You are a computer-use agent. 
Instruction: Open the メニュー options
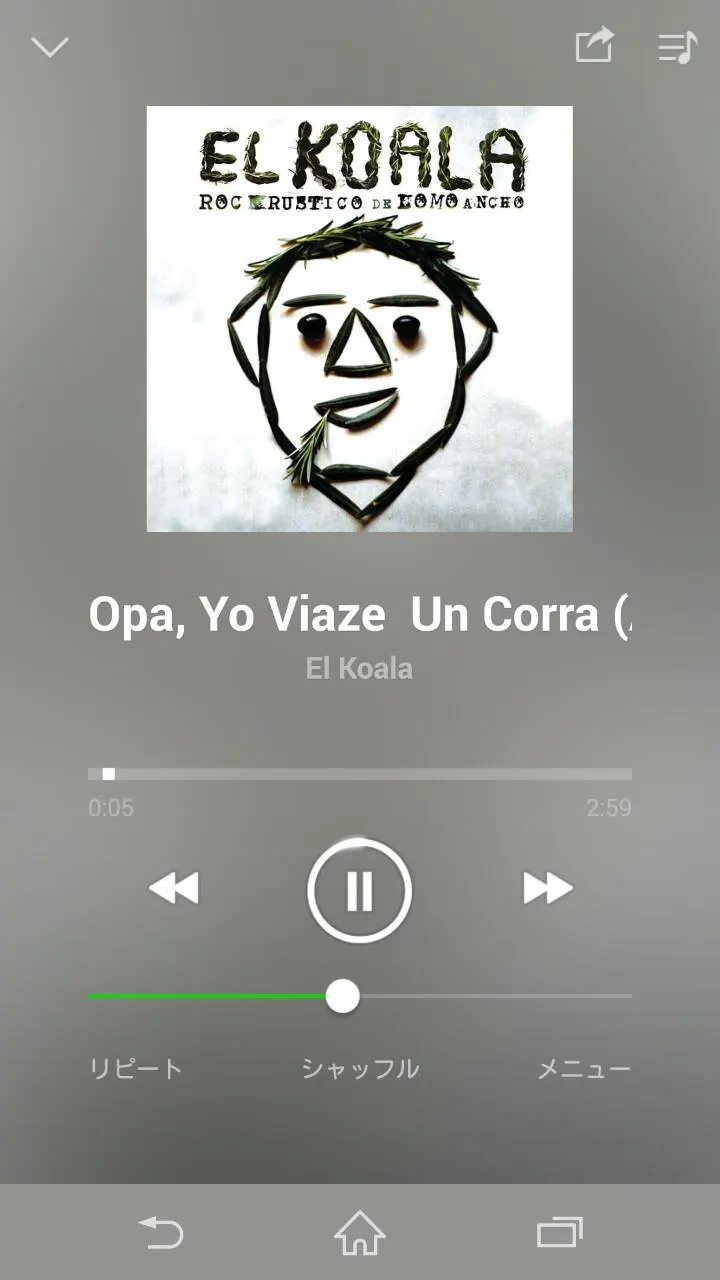pos(585,1068)
